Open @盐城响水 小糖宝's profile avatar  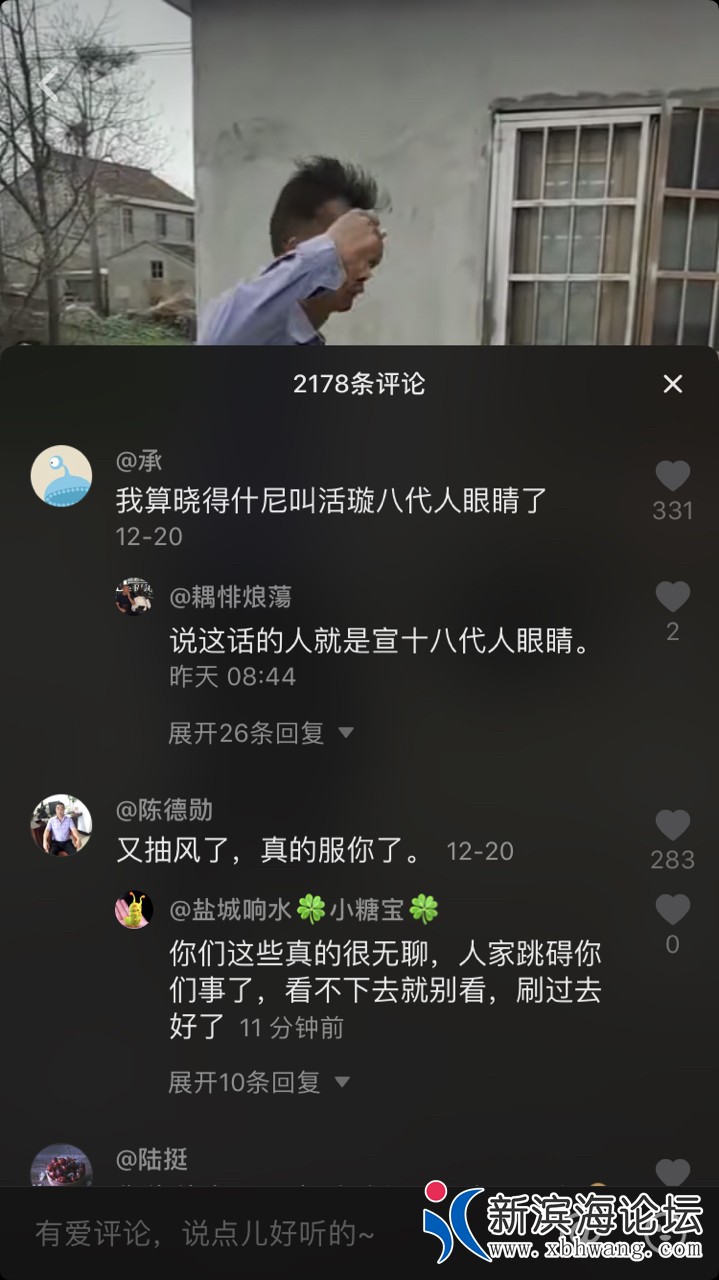[134, 909]
